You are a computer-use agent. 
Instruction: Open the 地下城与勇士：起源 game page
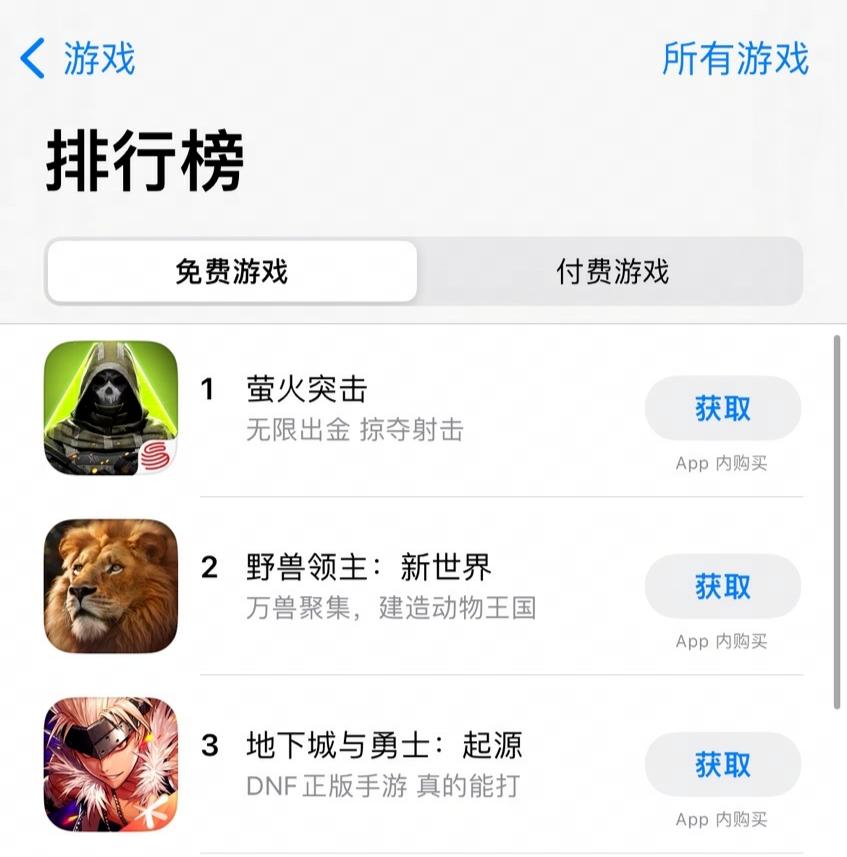383,745
